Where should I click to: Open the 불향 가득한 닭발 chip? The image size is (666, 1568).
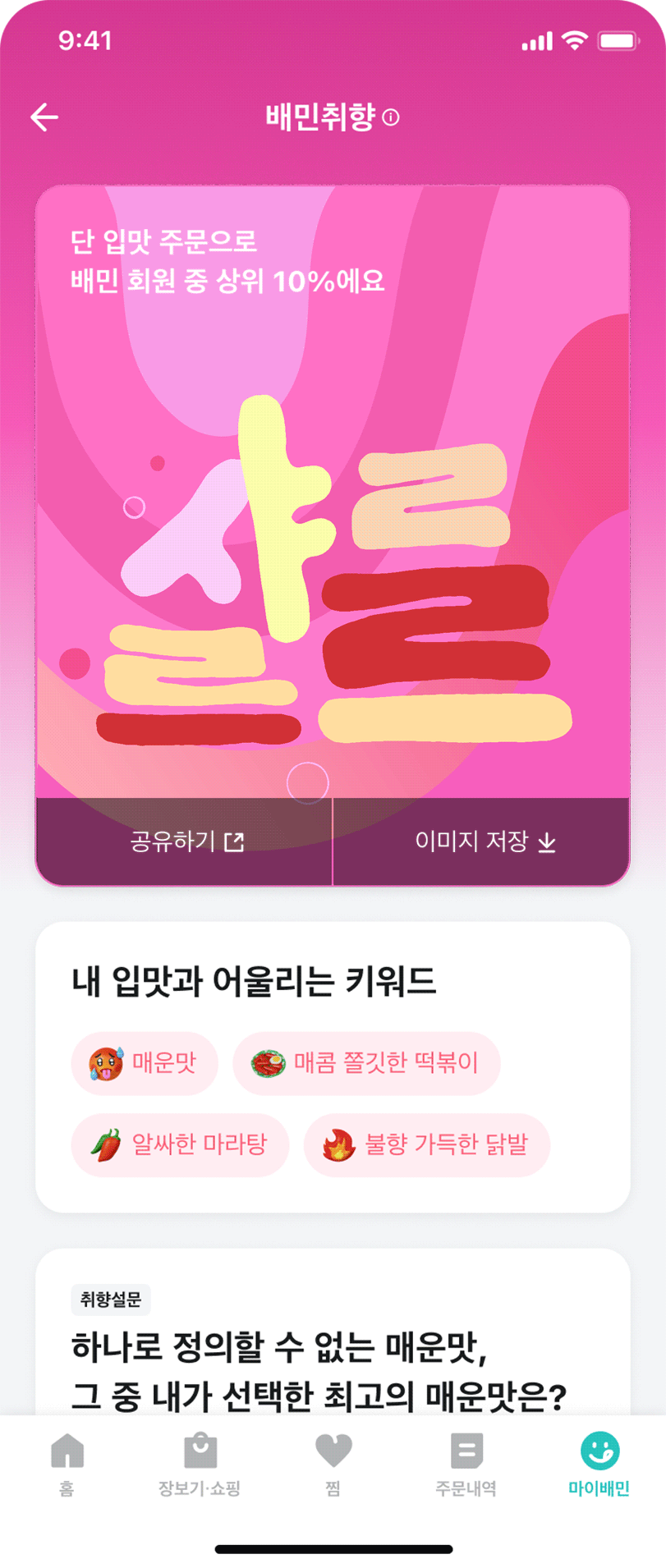[426, 1145]
